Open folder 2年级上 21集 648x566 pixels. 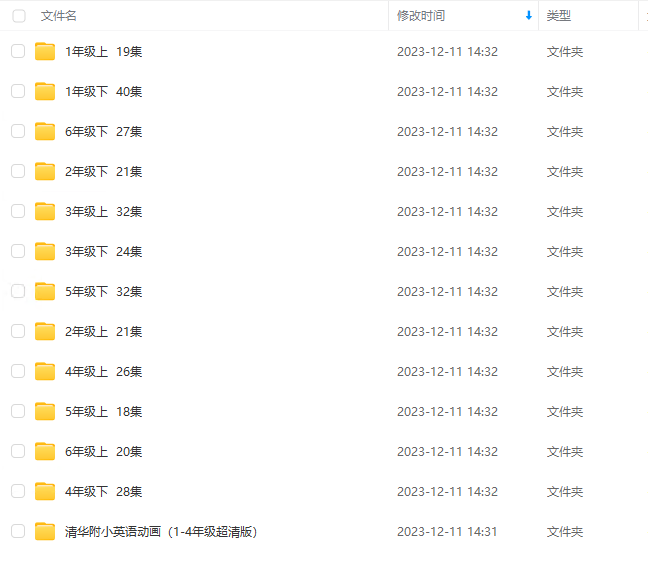(103, 332)
